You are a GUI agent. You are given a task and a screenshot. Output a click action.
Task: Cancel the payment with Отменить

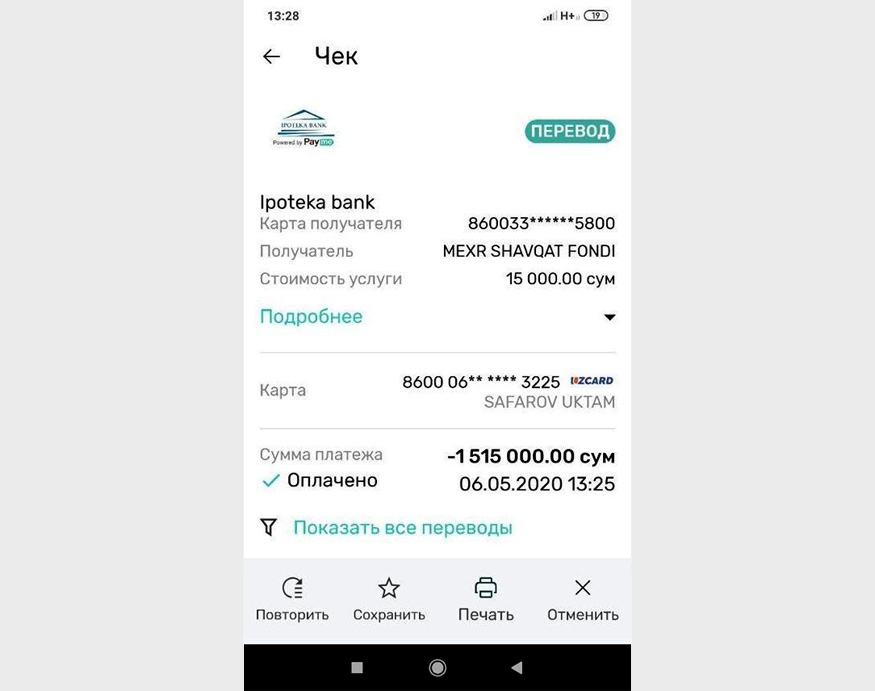pos(583,599)
